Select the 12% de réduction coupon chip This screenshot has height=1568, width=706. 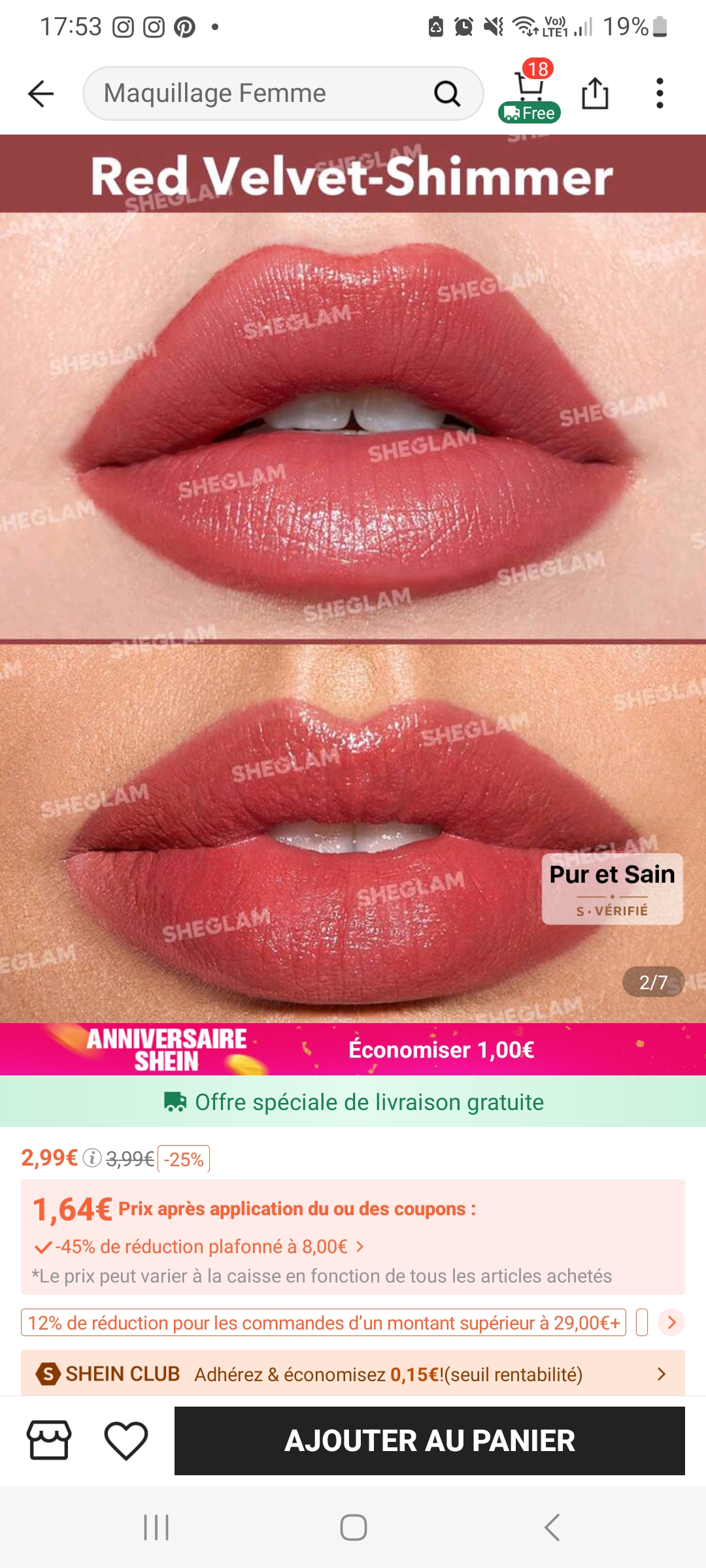(x=324, y=1323)
